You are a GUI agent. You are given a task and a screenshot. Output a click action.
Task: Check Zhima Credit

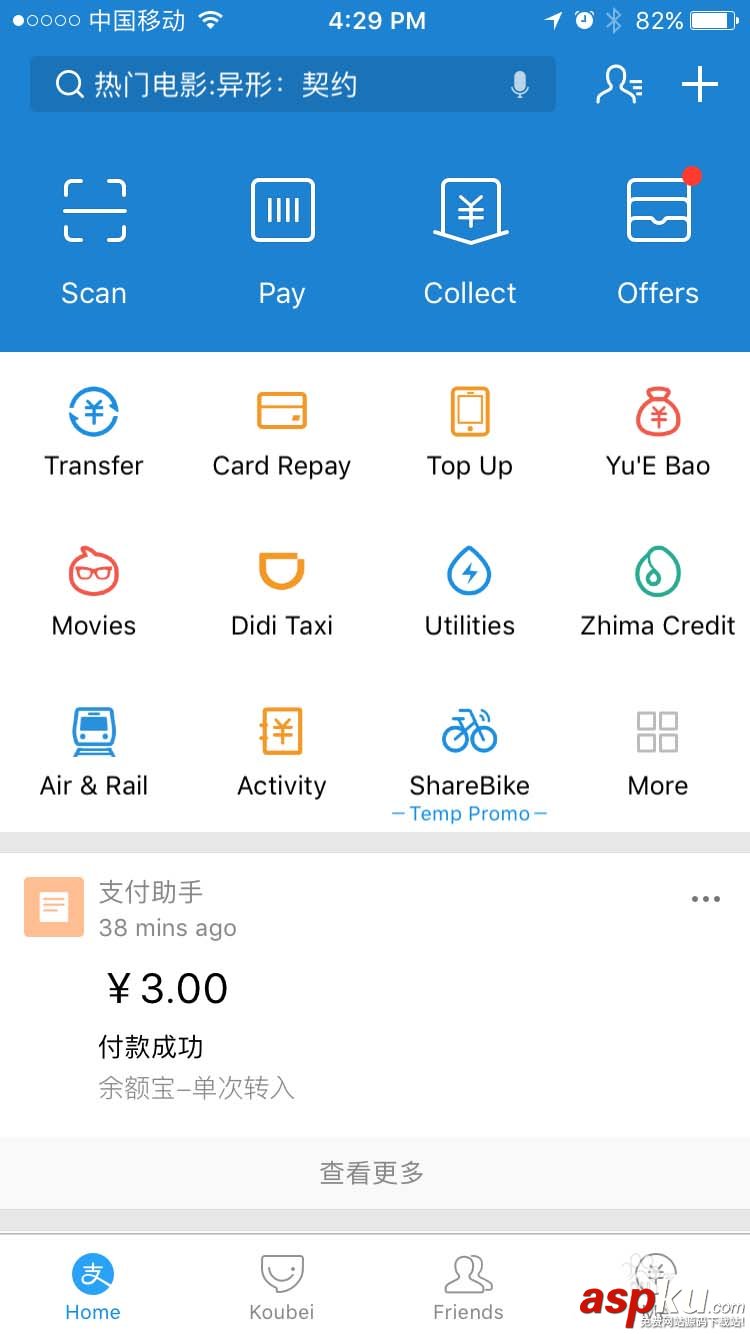658,592
